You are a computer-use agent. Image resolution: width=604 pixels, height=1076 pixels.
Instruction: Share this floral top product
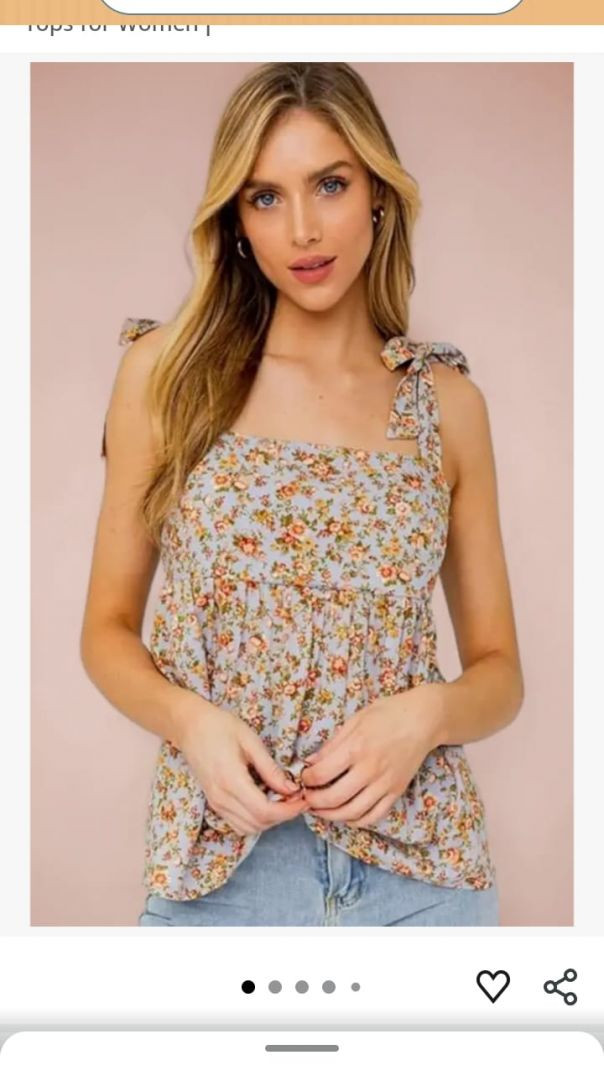560,986
